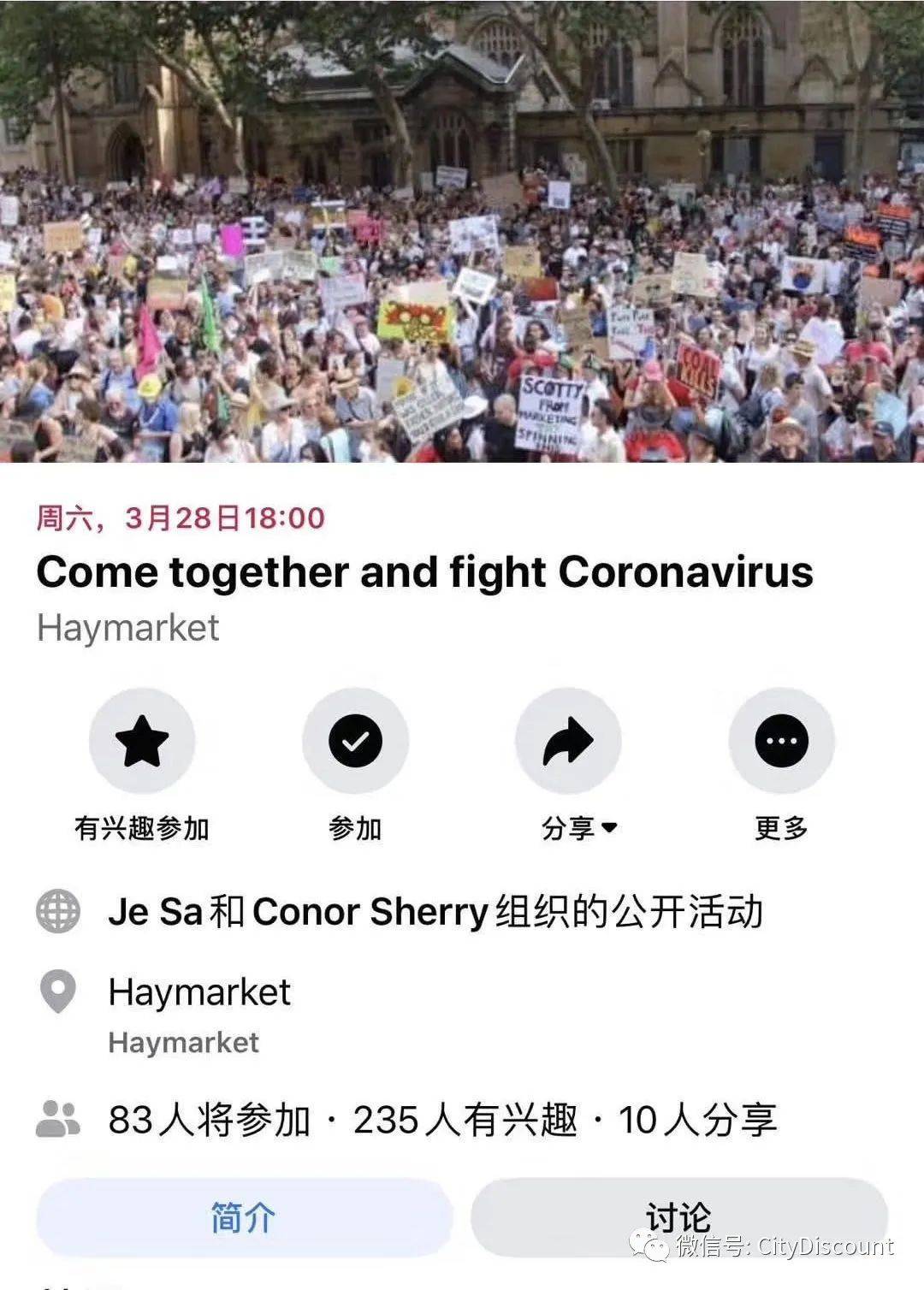Switch to the 简介 tab
The image size is (924, 1290).
coord(244,1217)
